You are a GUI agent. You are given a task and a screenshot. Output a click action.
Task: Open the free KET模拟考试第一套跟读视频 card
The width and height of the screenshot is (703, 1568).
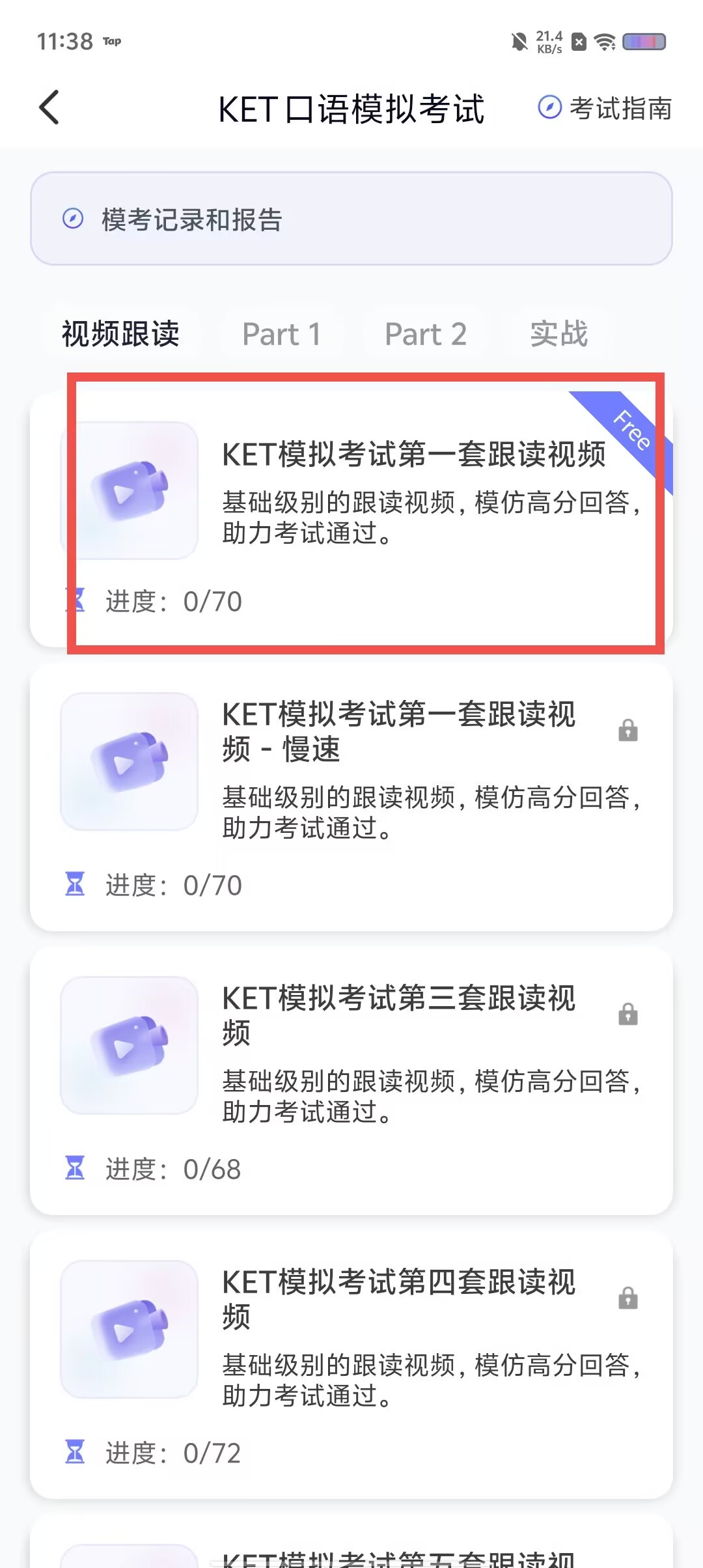coord(351,519)
